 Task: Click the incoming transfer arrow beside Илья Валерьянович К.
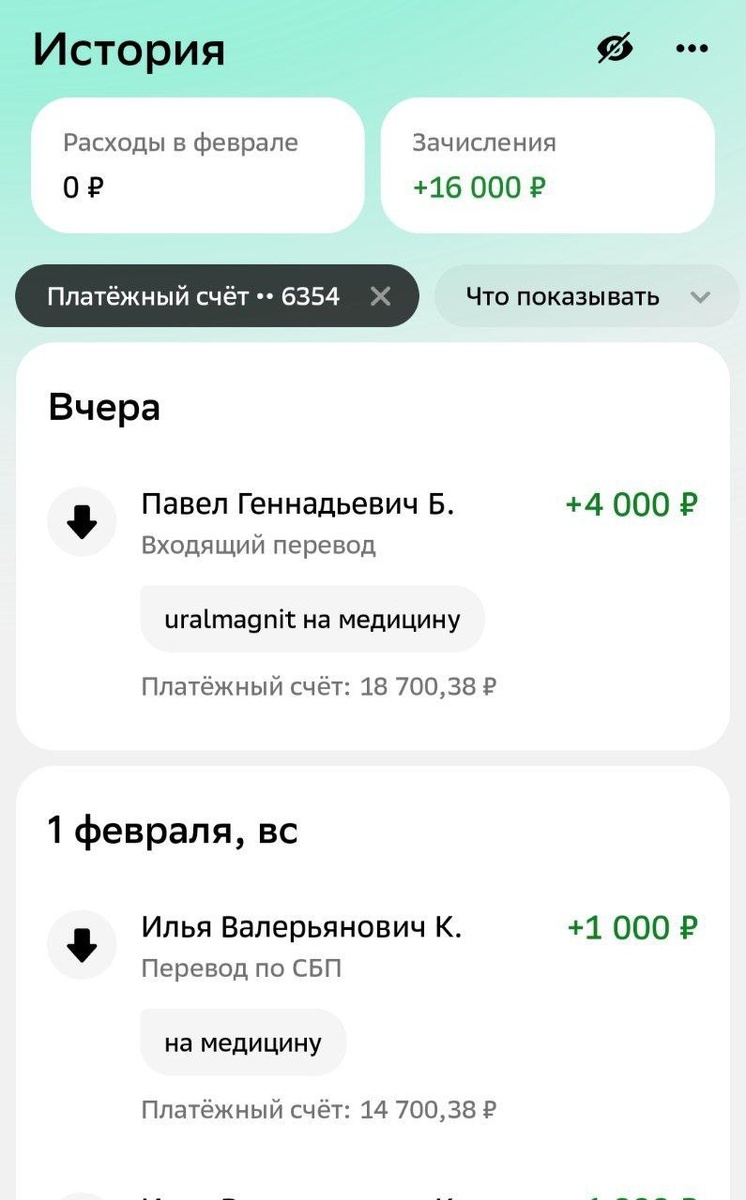tap(81, 944)
